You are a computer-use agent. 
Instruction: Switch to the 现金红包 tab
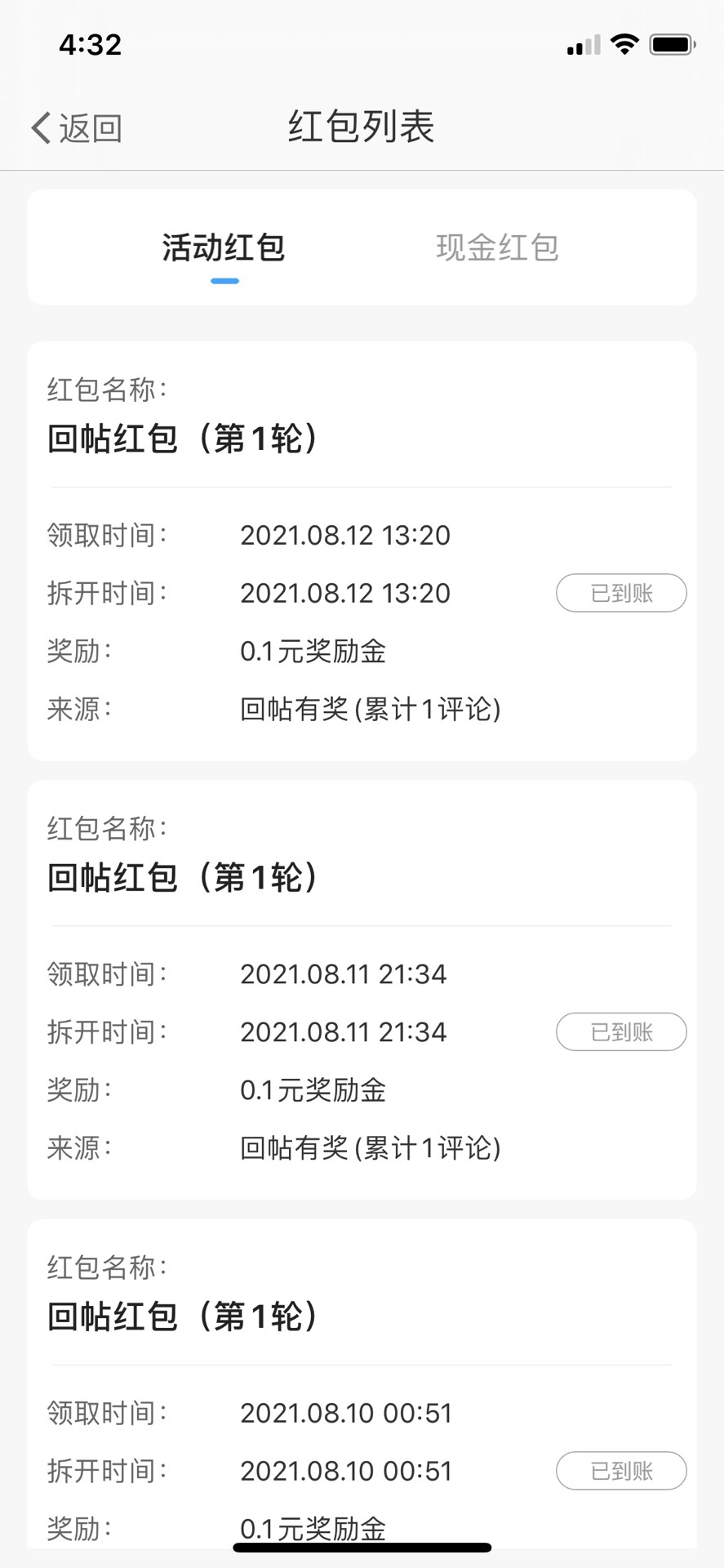tap(497, 247)
